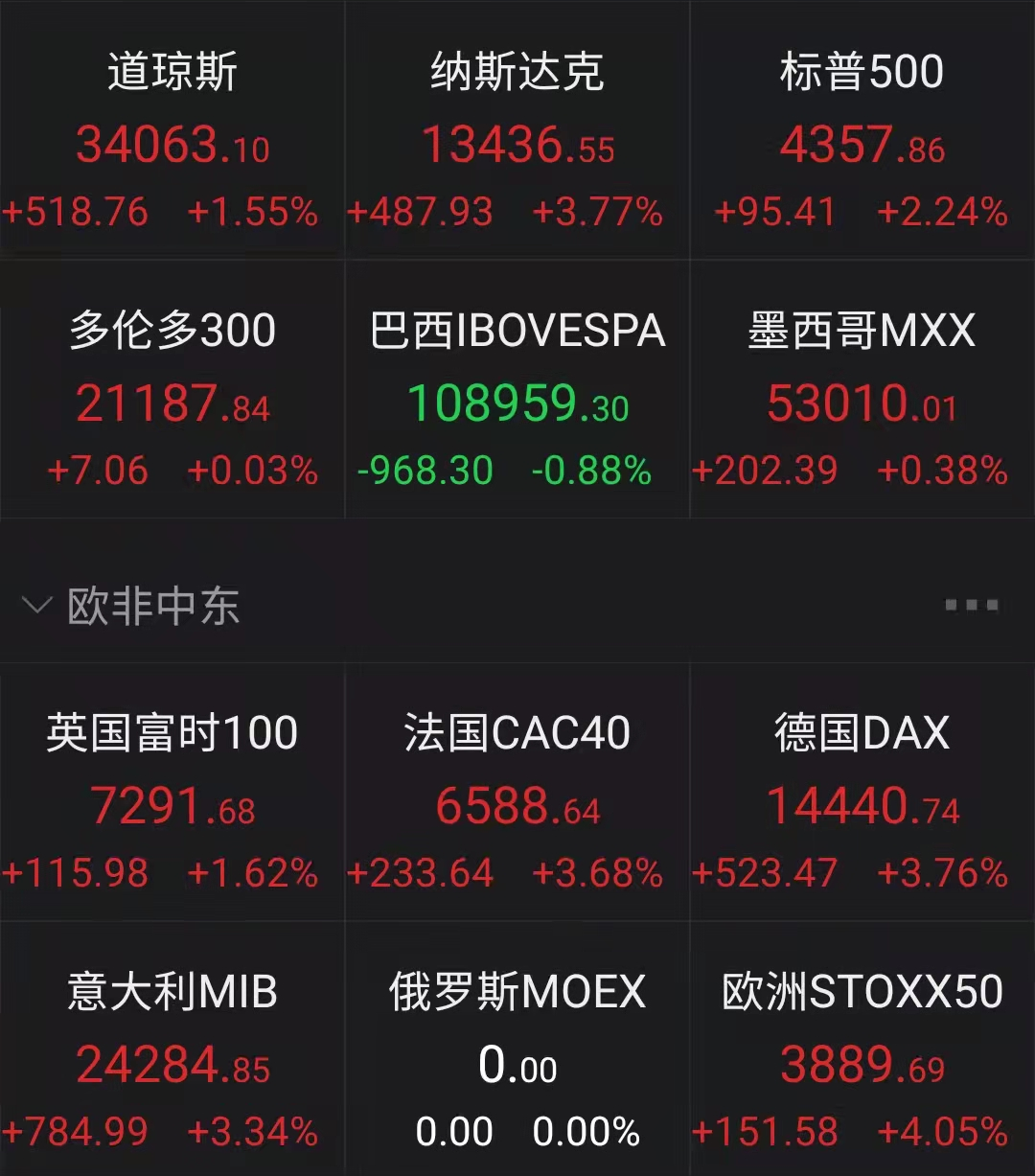Select the 巴西IBOVESPA index showing -0.88%
Screen dimensions: 1035x1176
(517, 388)
